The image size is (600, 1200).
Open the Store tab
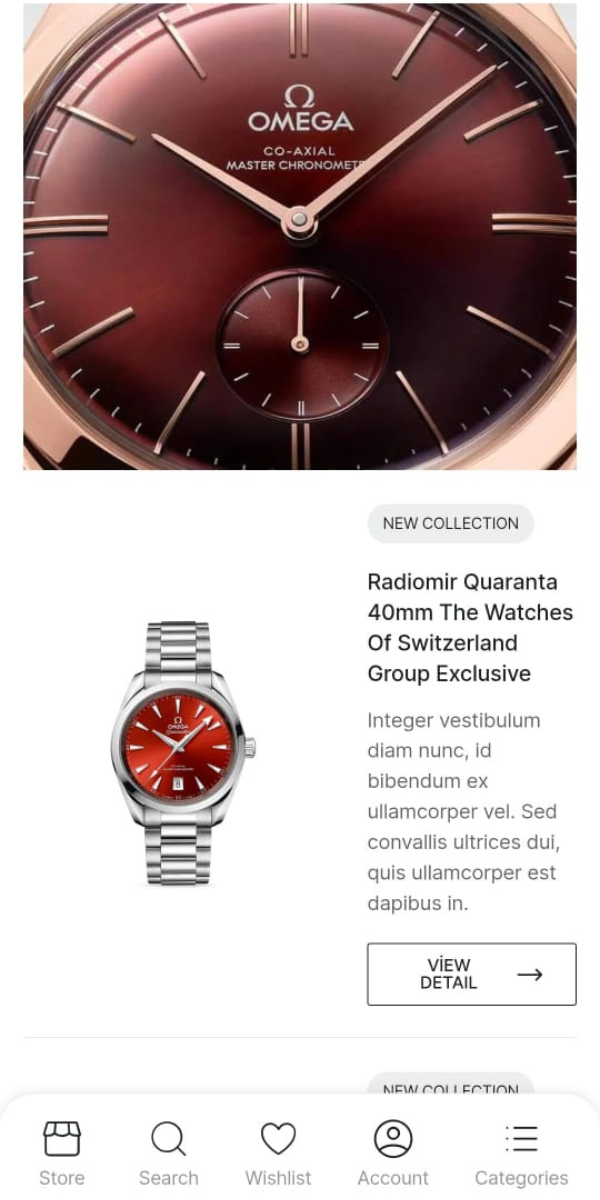pos(62,1153)
